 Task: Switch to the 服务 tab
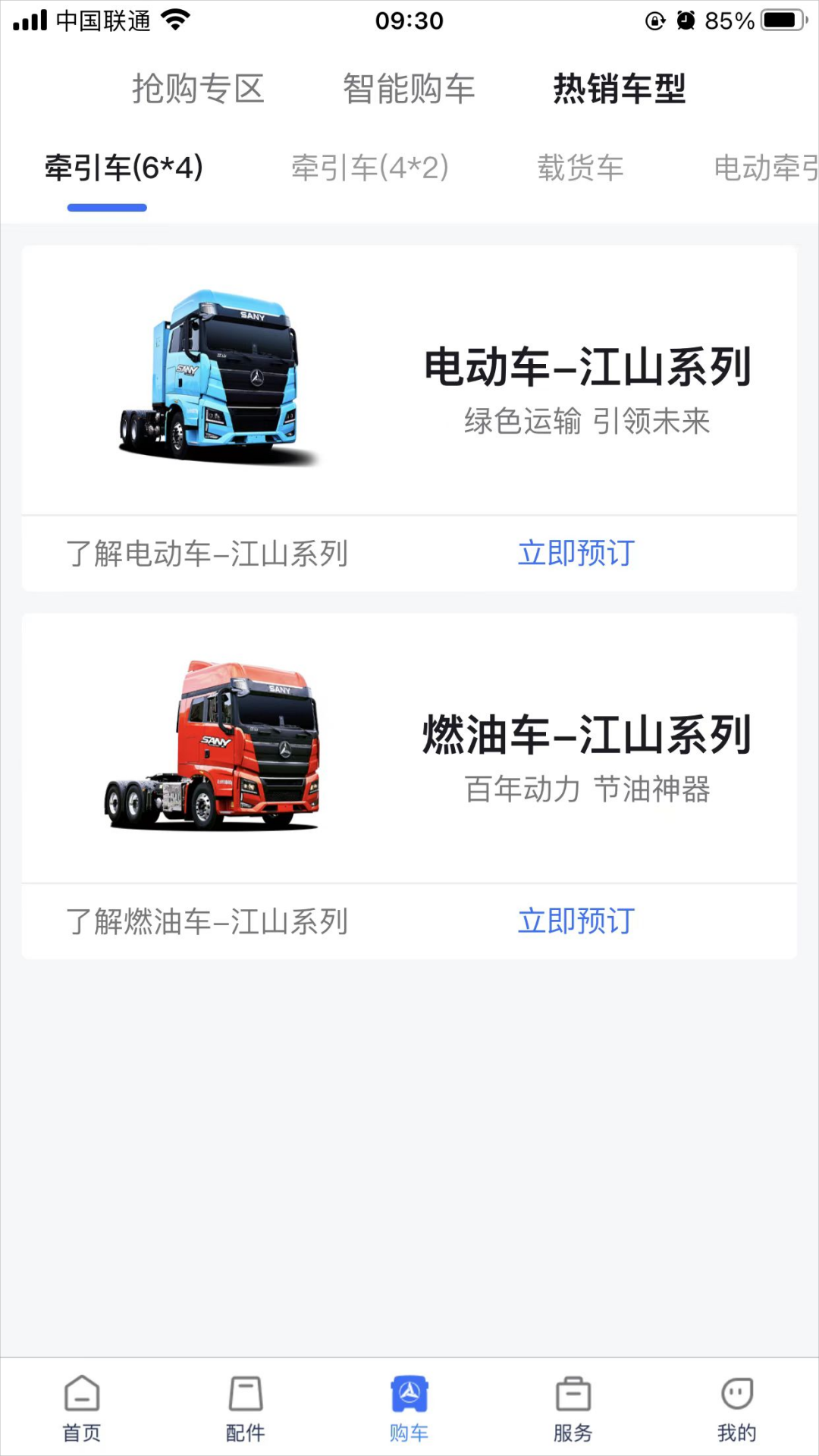(573, 1407)
